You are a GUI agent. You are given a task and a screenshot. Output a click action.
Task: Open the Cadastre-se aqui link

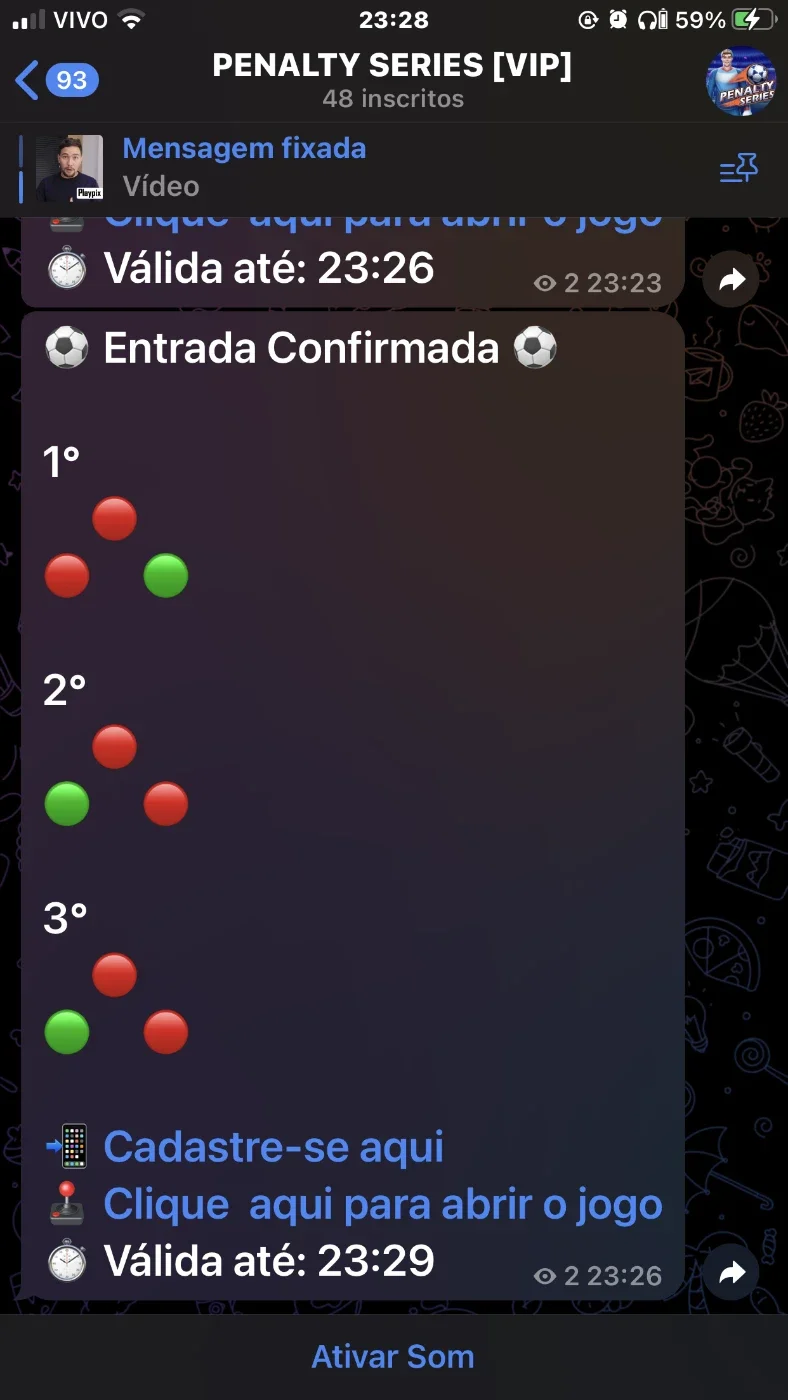[273, 1146]
